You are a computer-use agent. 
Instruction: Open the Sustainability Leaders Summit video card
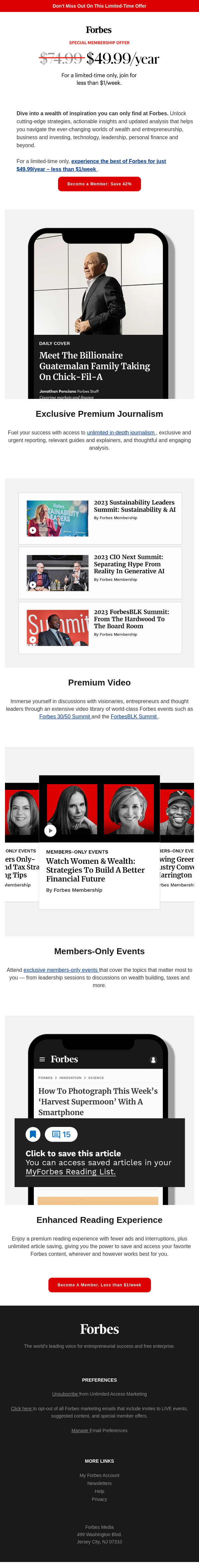100,518
